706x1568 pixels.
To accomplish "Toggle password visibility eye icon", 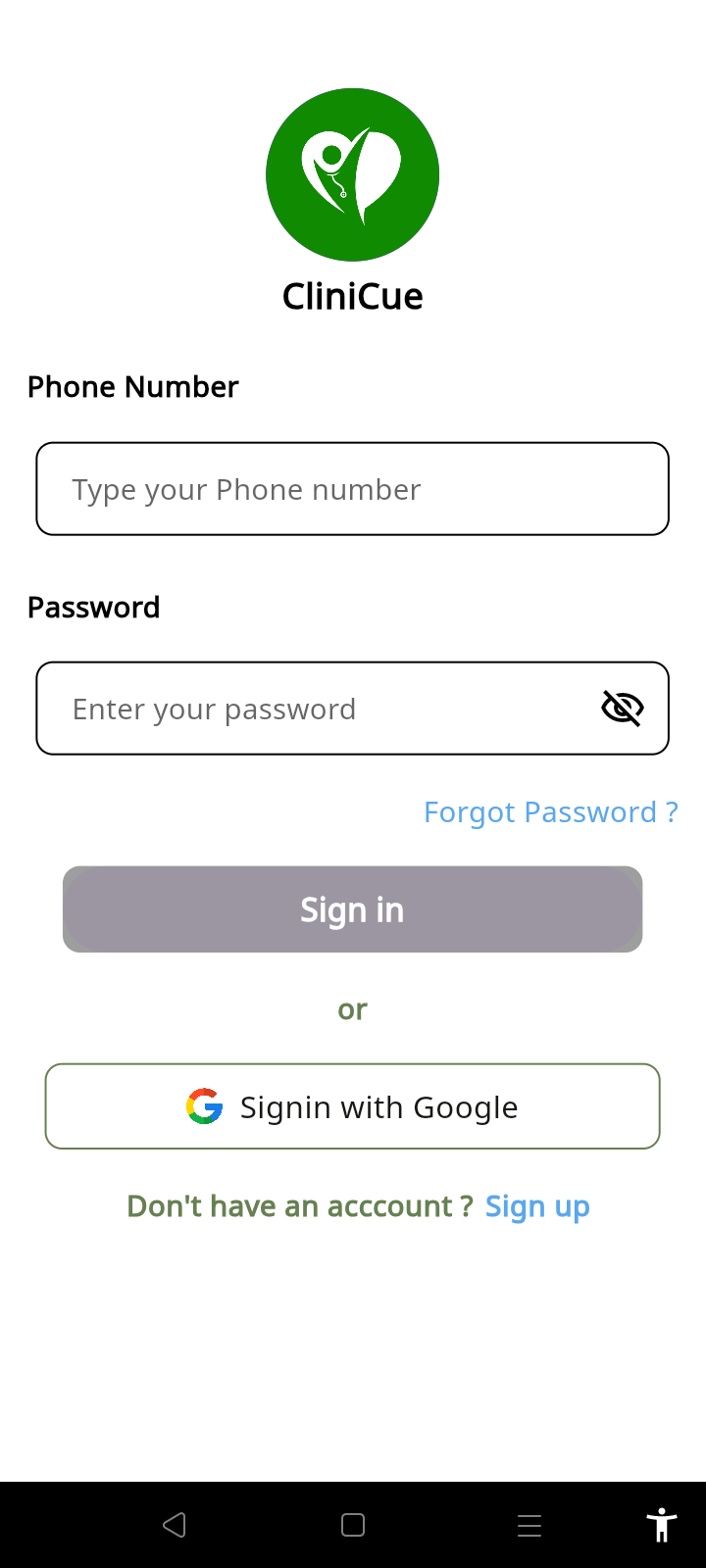I will (x=622, y=708).
